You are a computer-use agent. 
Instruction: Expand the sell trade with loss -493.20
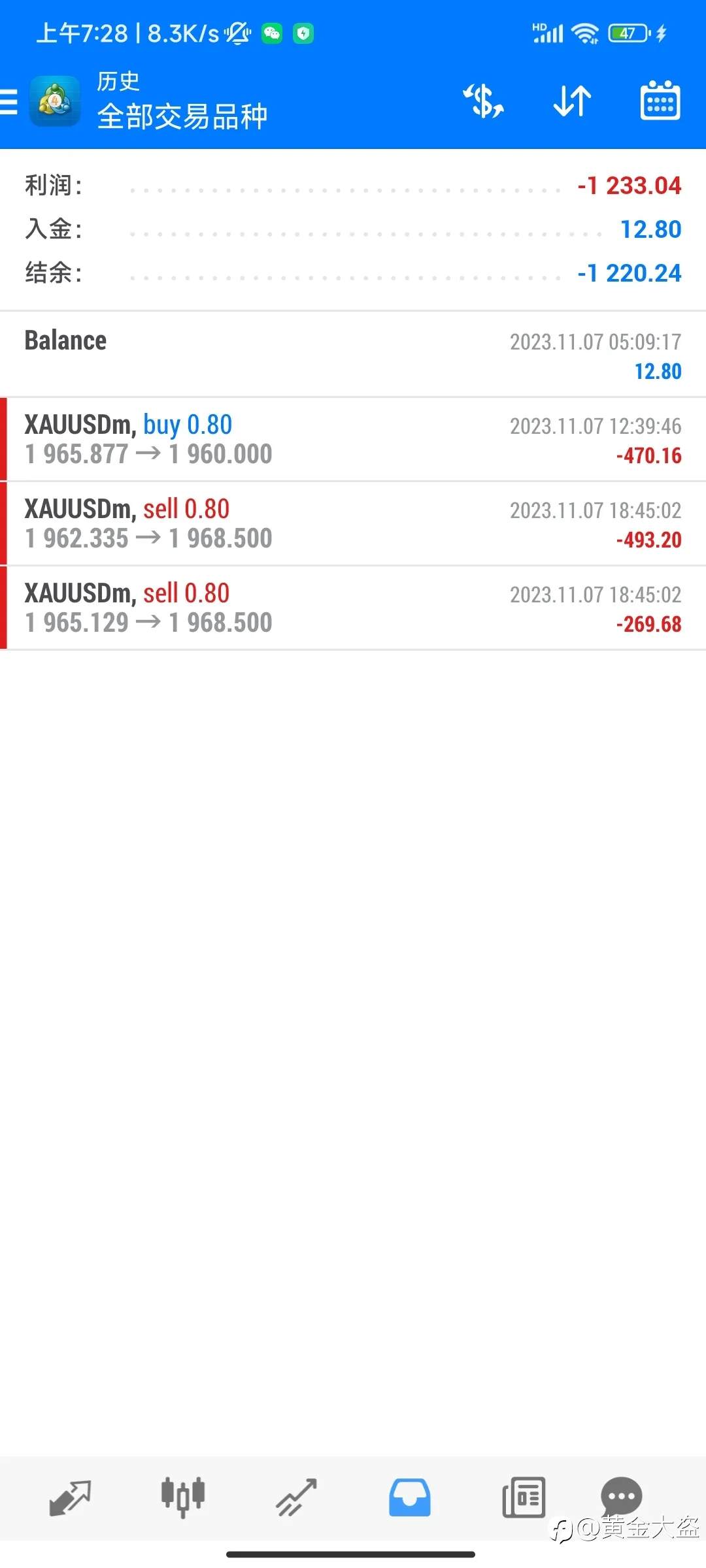tap(353, 523)
